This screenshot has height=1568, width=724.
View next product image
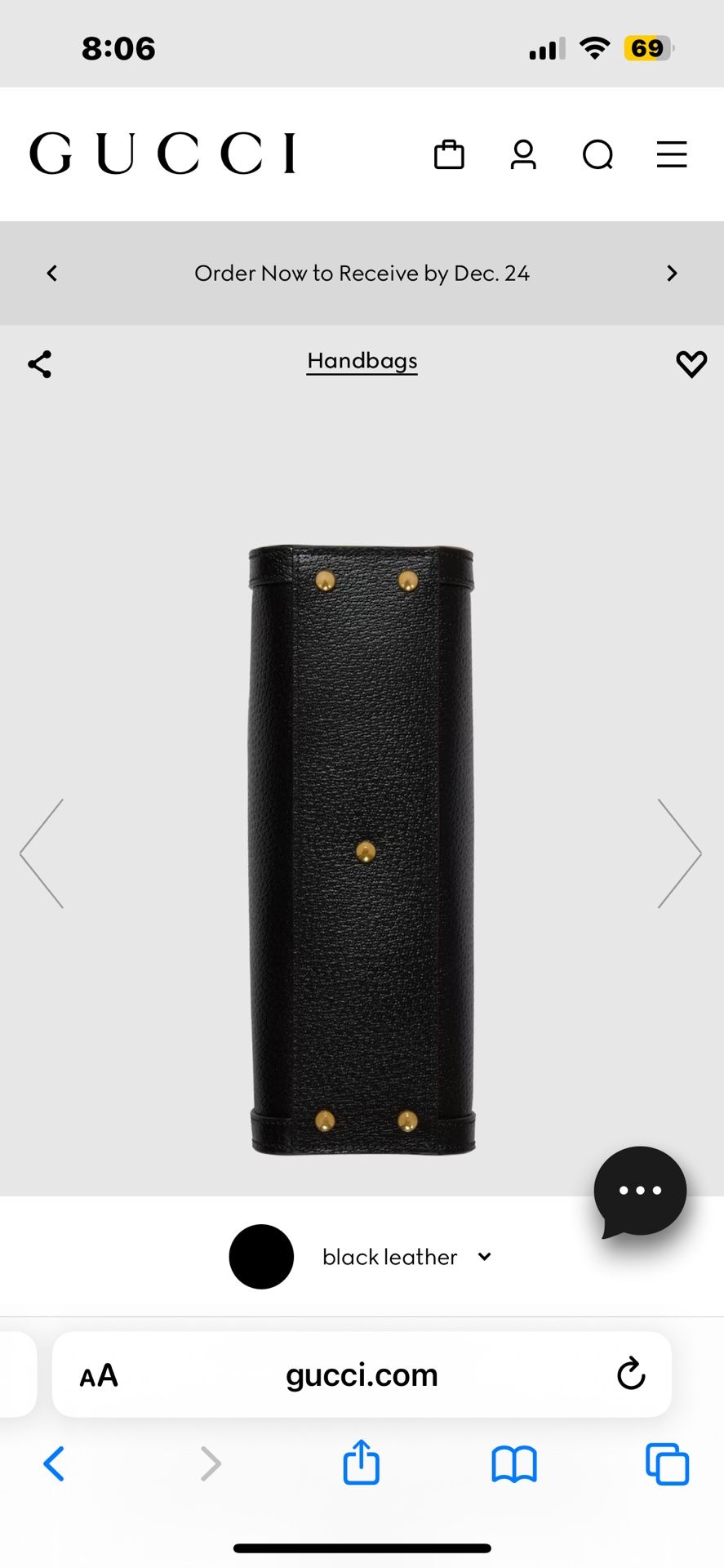pos(680,853)
